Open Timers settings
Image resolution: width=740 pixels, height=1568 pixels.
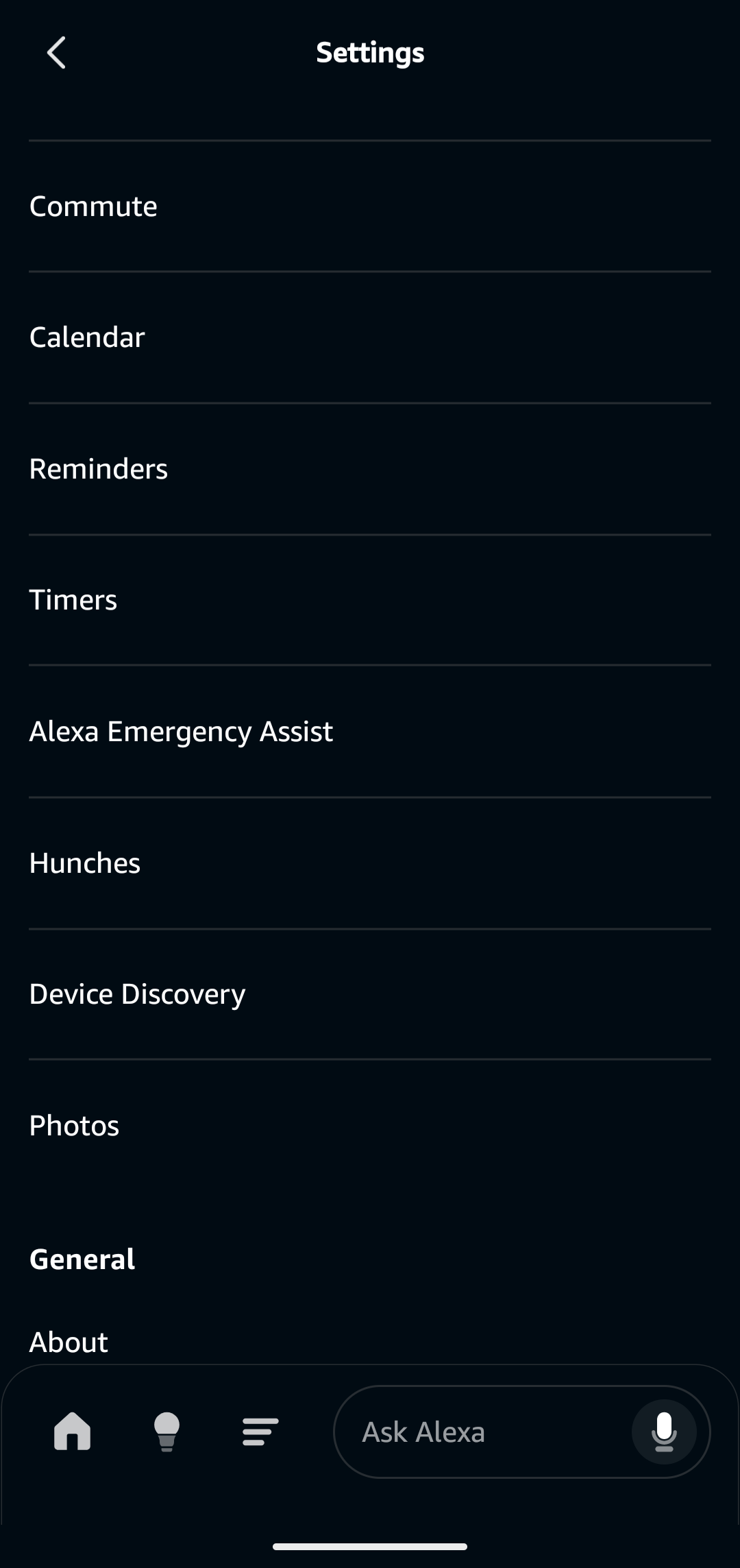tap(370, 600)
